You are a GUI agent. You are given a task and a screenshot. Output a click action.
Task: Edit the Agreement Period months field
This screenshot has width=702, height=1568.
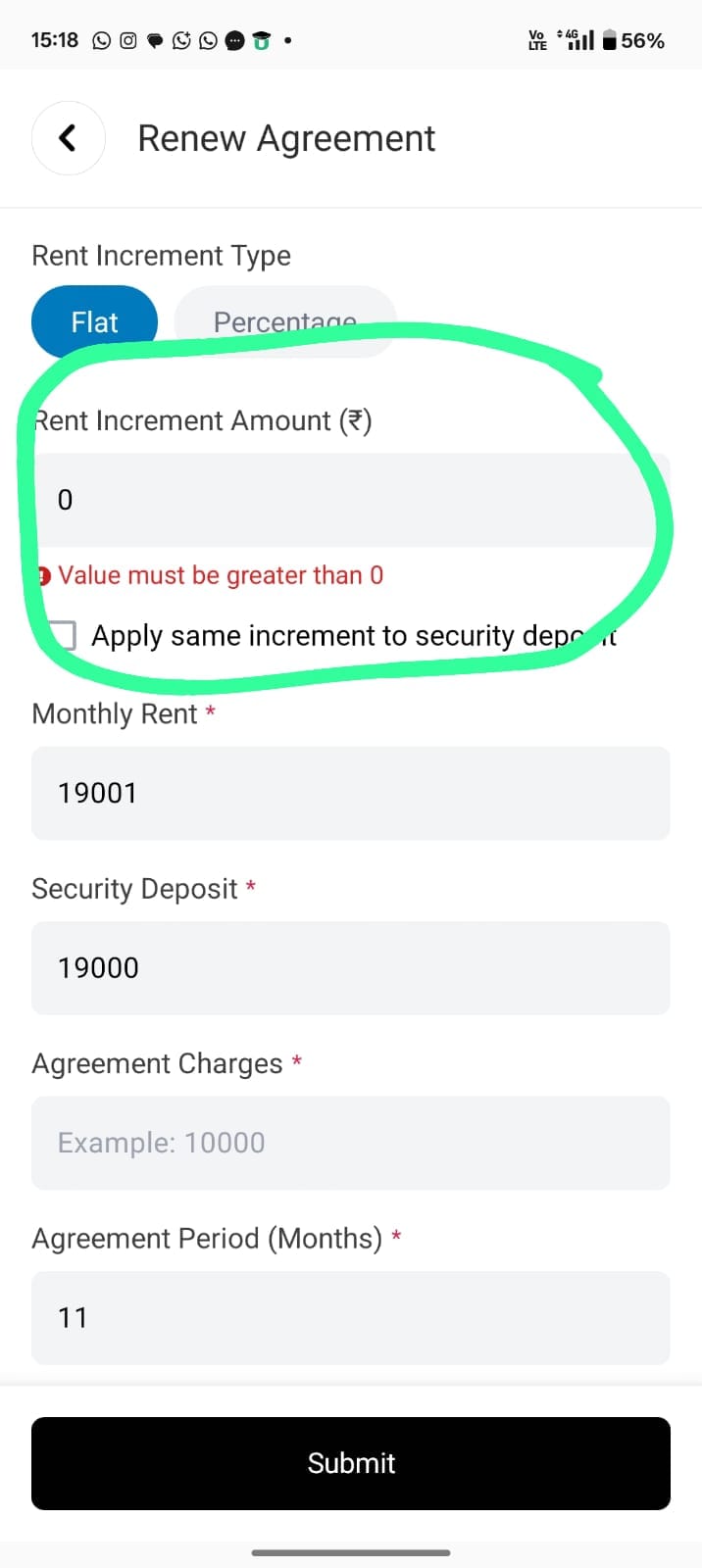click(x=351, y=1317)
